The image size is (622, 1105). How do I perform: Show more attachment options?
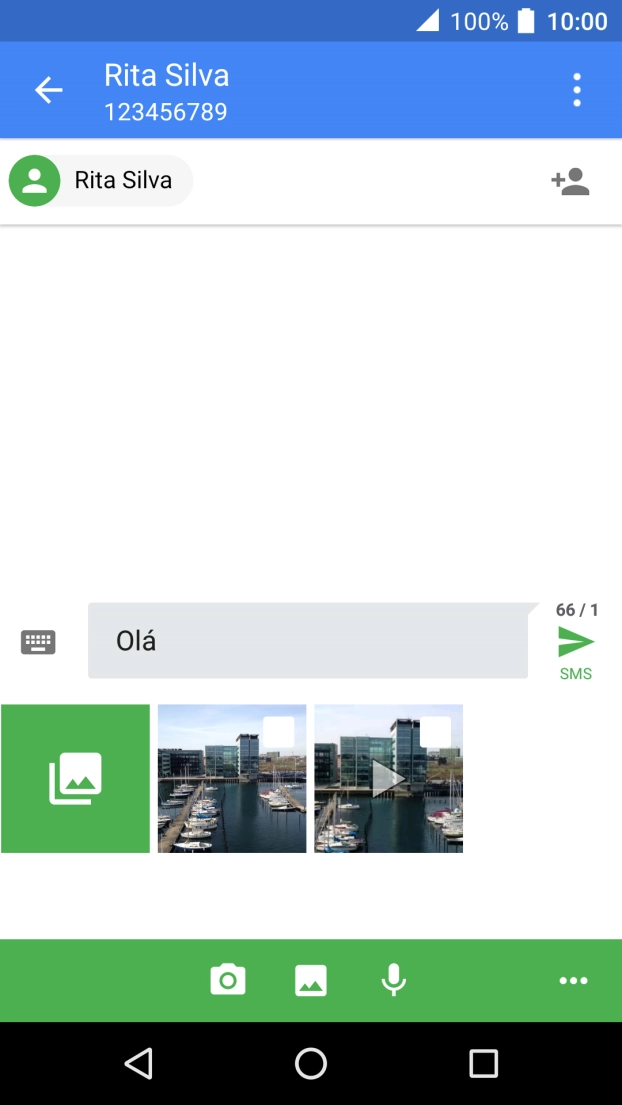573,980
